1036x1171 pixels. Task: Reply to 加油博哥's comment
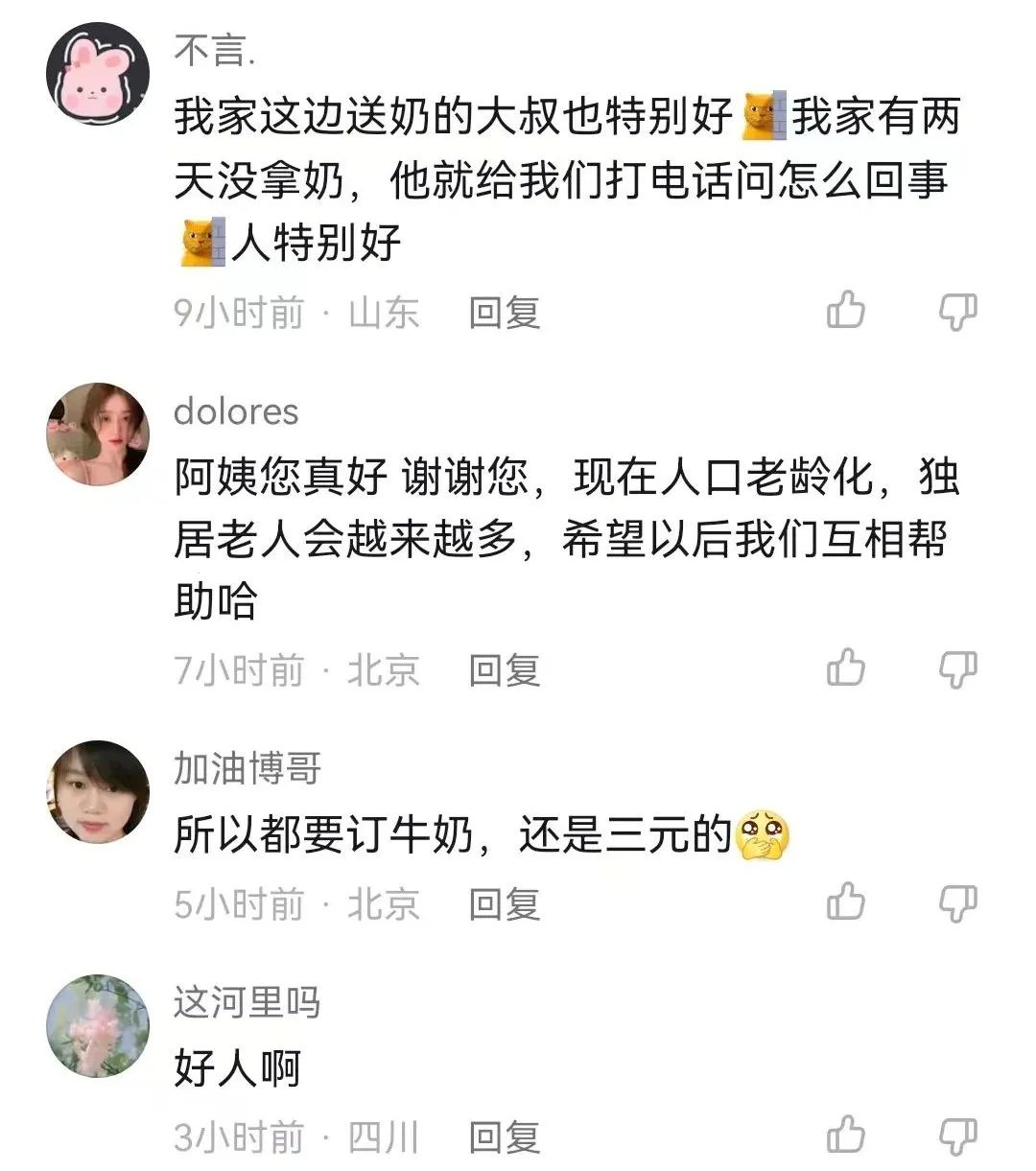coord(505,903)
